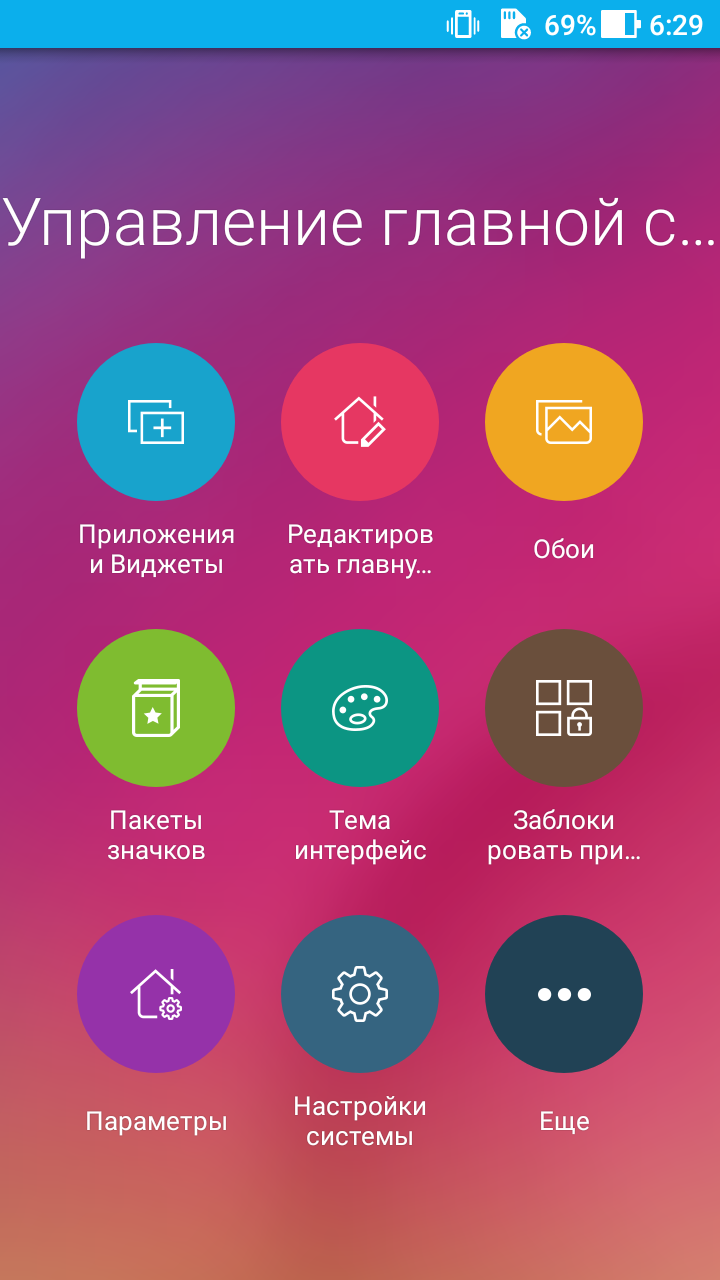Open Обои wallpaper settings

click(x=564, y=422)
